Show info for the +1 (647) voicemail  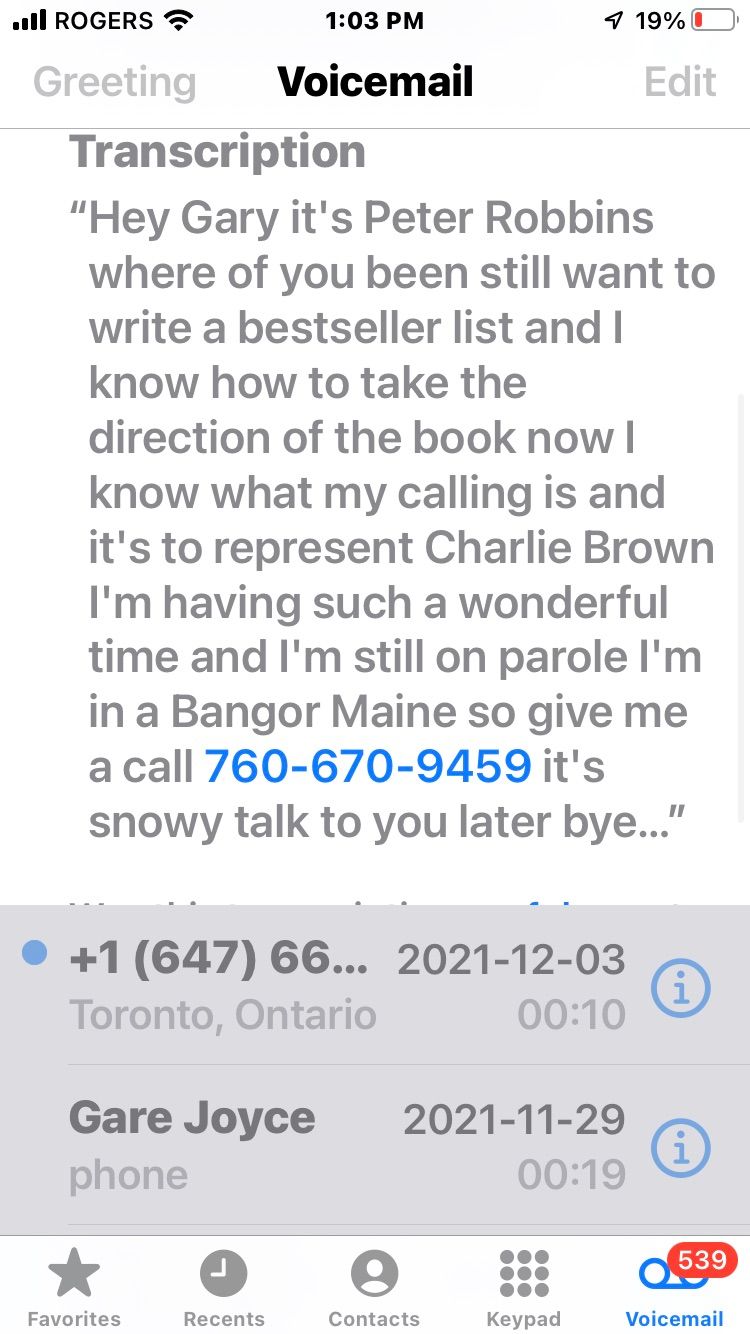681,988
